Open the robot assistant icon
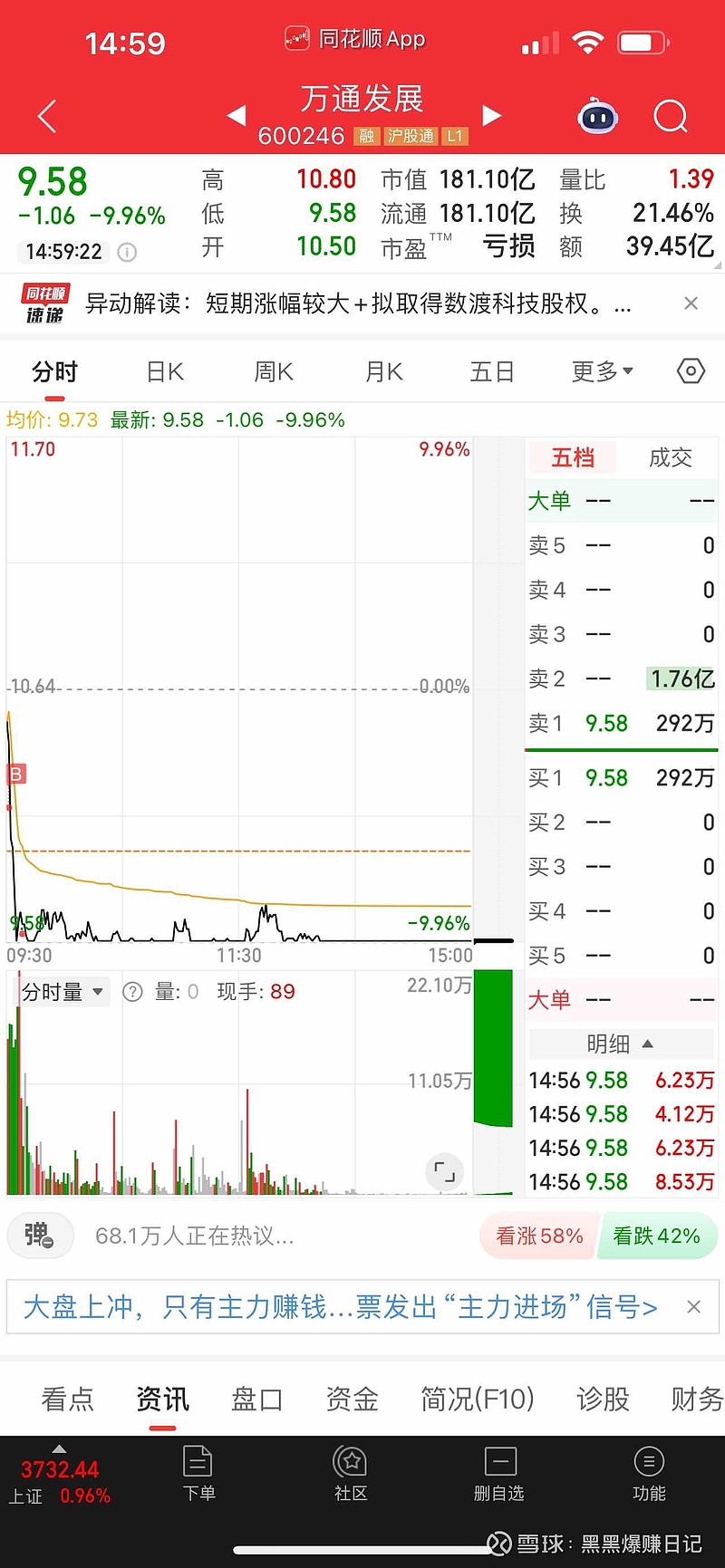This screenshot has height=1568, width=725. click(x=598, y=116)
